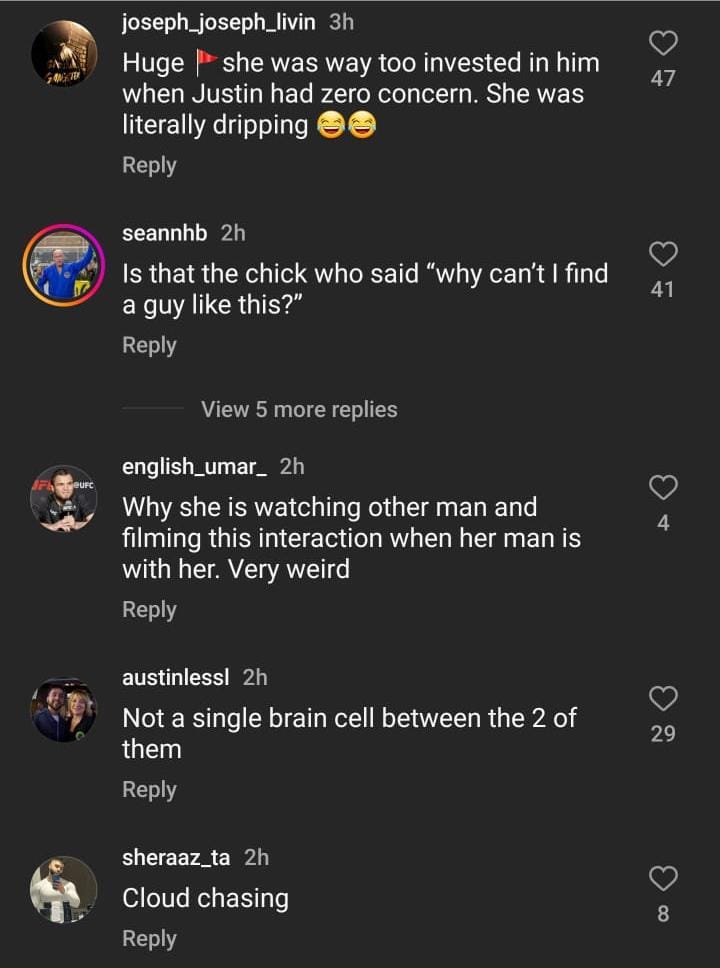The width and height of the screenshot is (720, 968).
Task: Reply to seannhb's comment
Action: click(149, 345)
